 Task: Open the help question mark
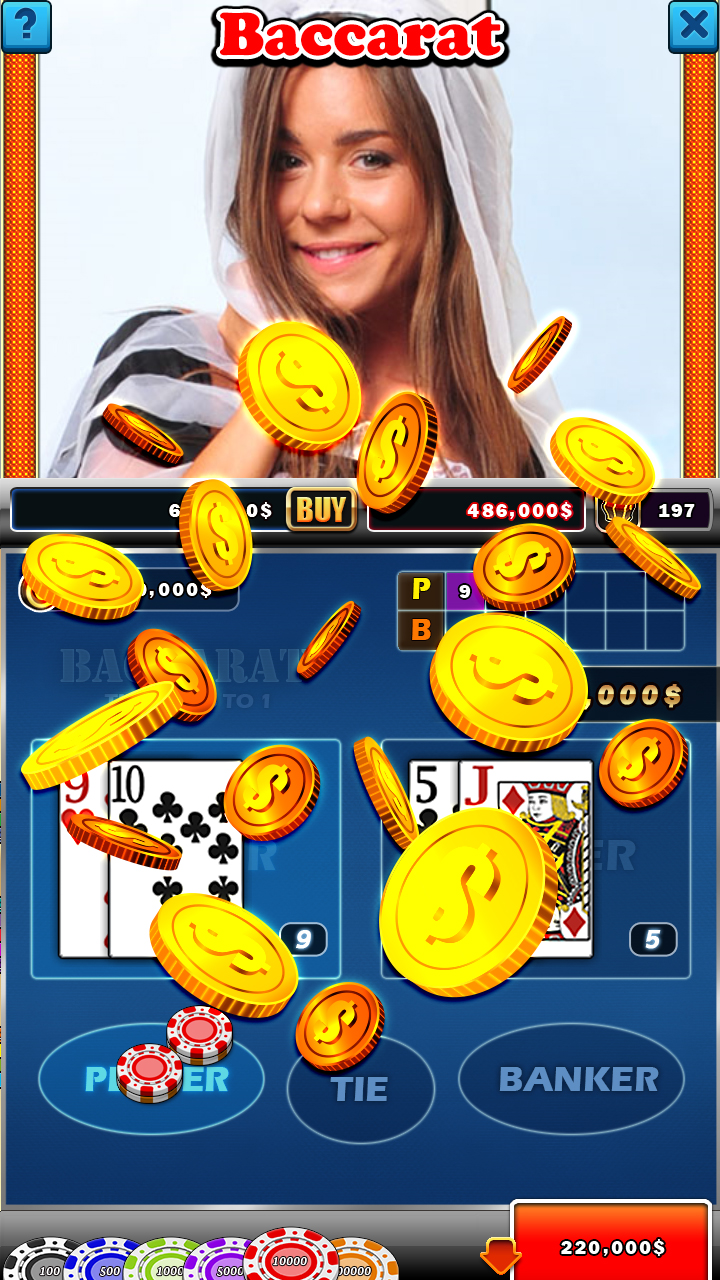point(26,26)
